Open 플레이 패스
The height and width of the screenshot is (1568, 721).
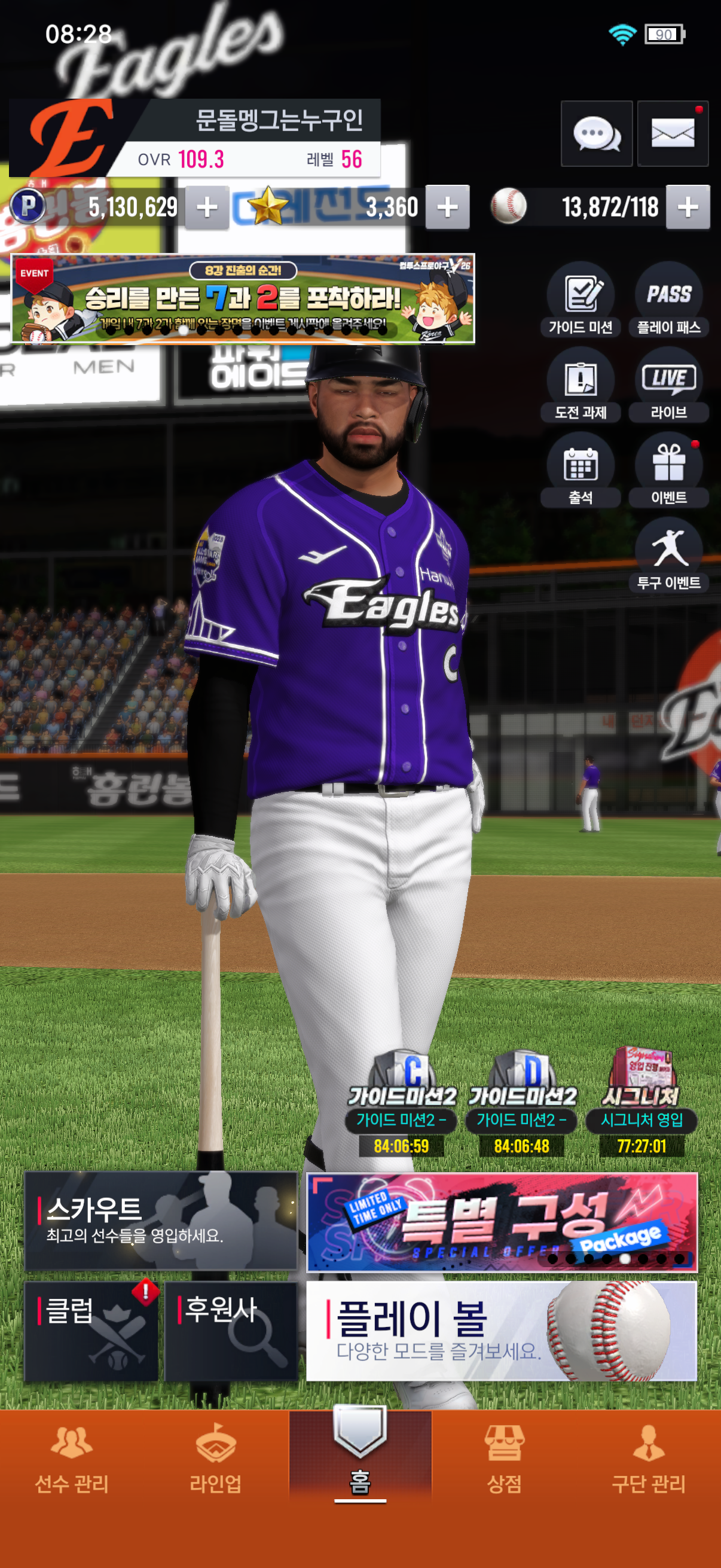(668, 300)
